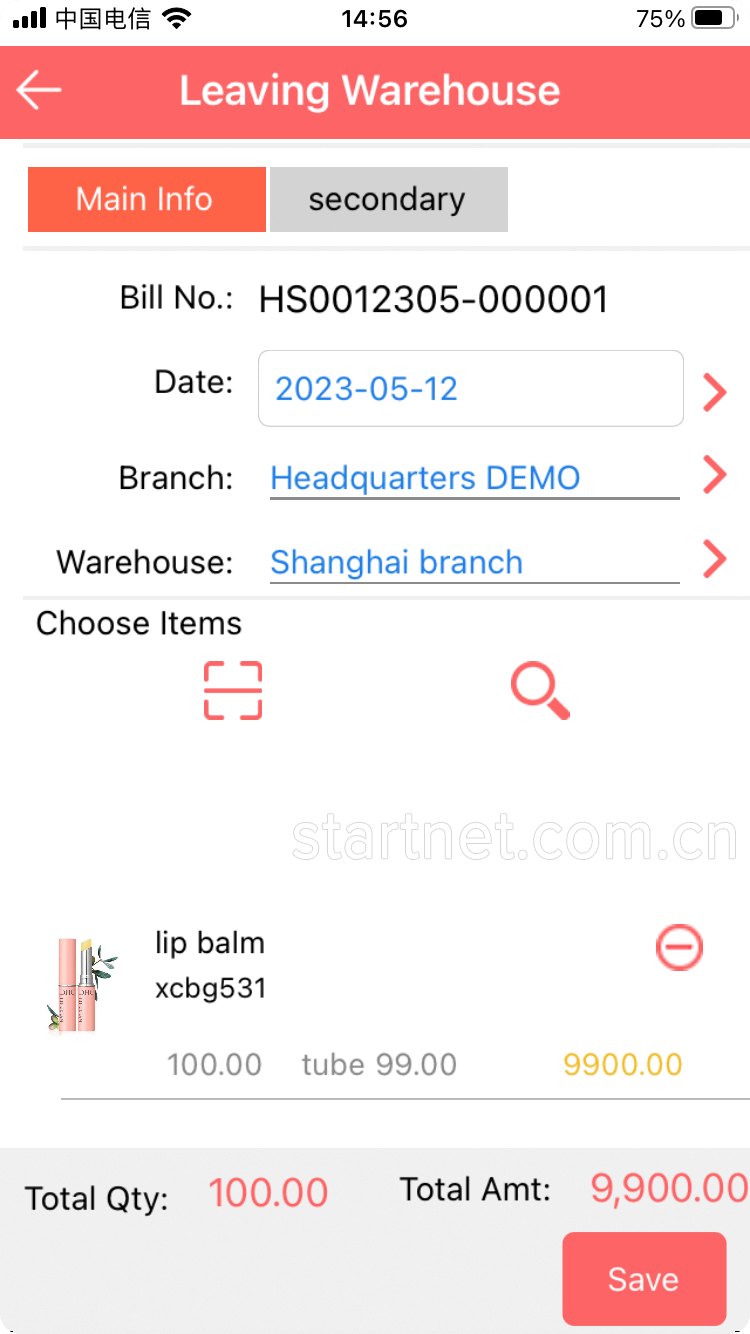The width and height of the screenshot is (750, 1334).
Task: Search for items with the magnifier
Action: (x=540, y=691)
